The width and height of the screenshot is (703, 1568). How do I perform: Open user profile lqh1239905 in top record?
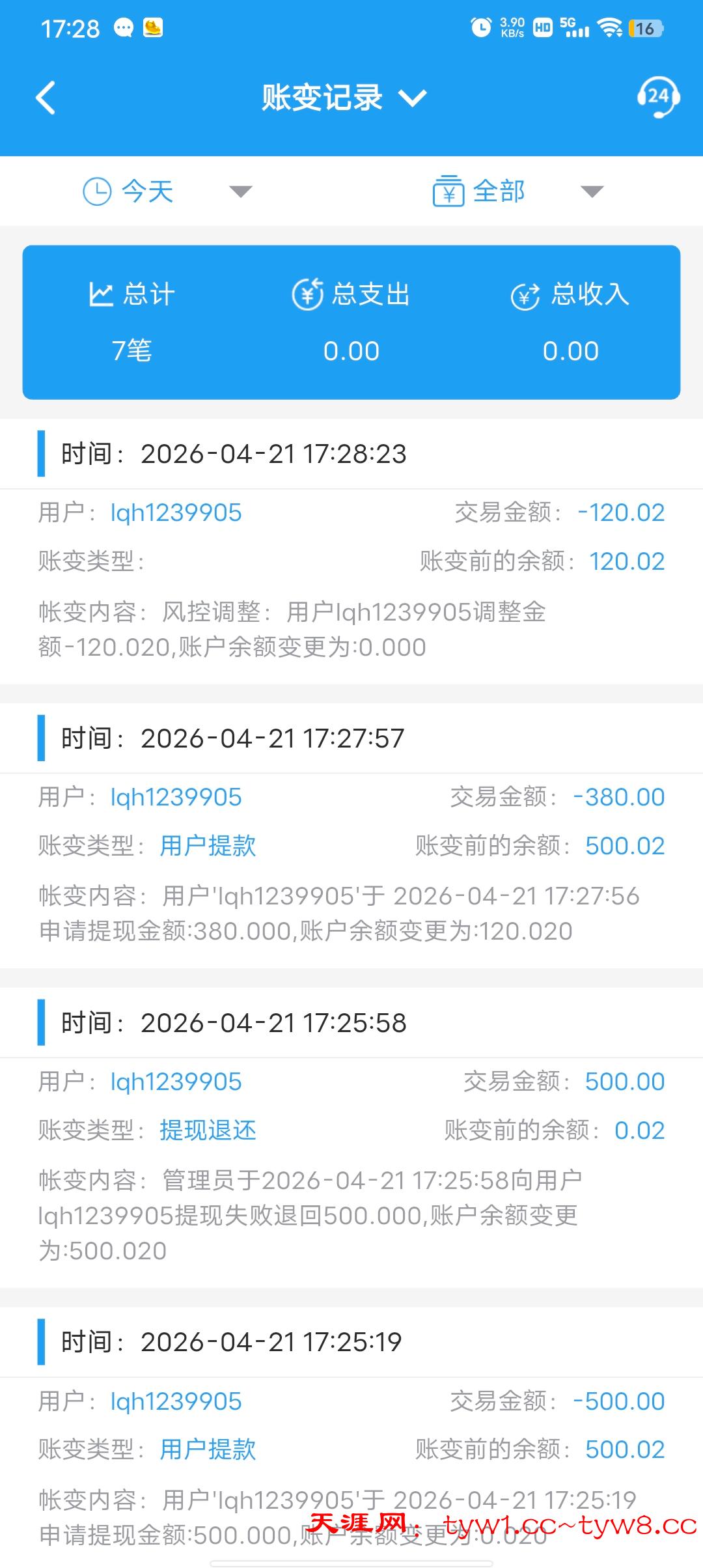coord(176,512)
